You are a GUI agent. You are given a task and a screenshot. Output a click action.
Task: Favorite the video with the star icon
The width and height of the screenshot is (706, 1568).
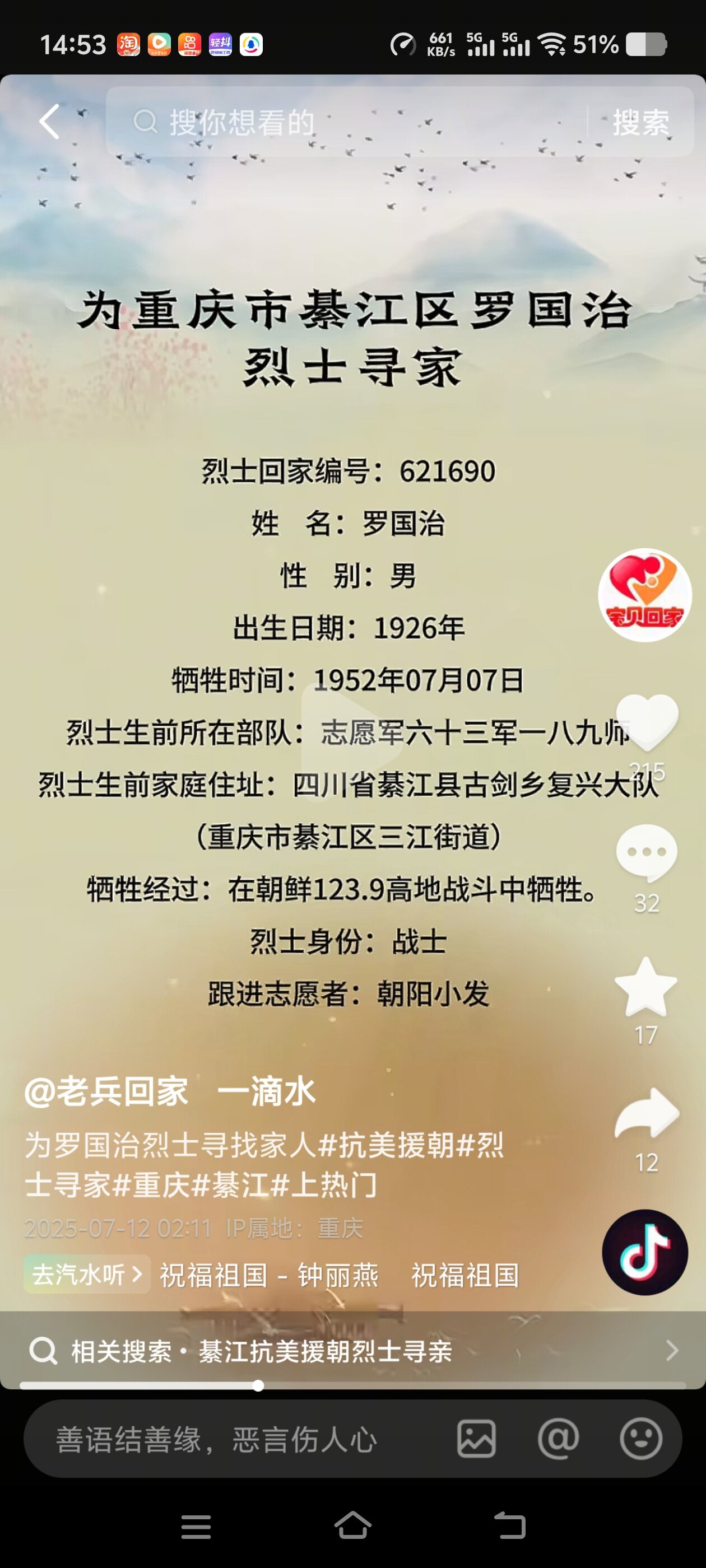click(x=645, y=986)
